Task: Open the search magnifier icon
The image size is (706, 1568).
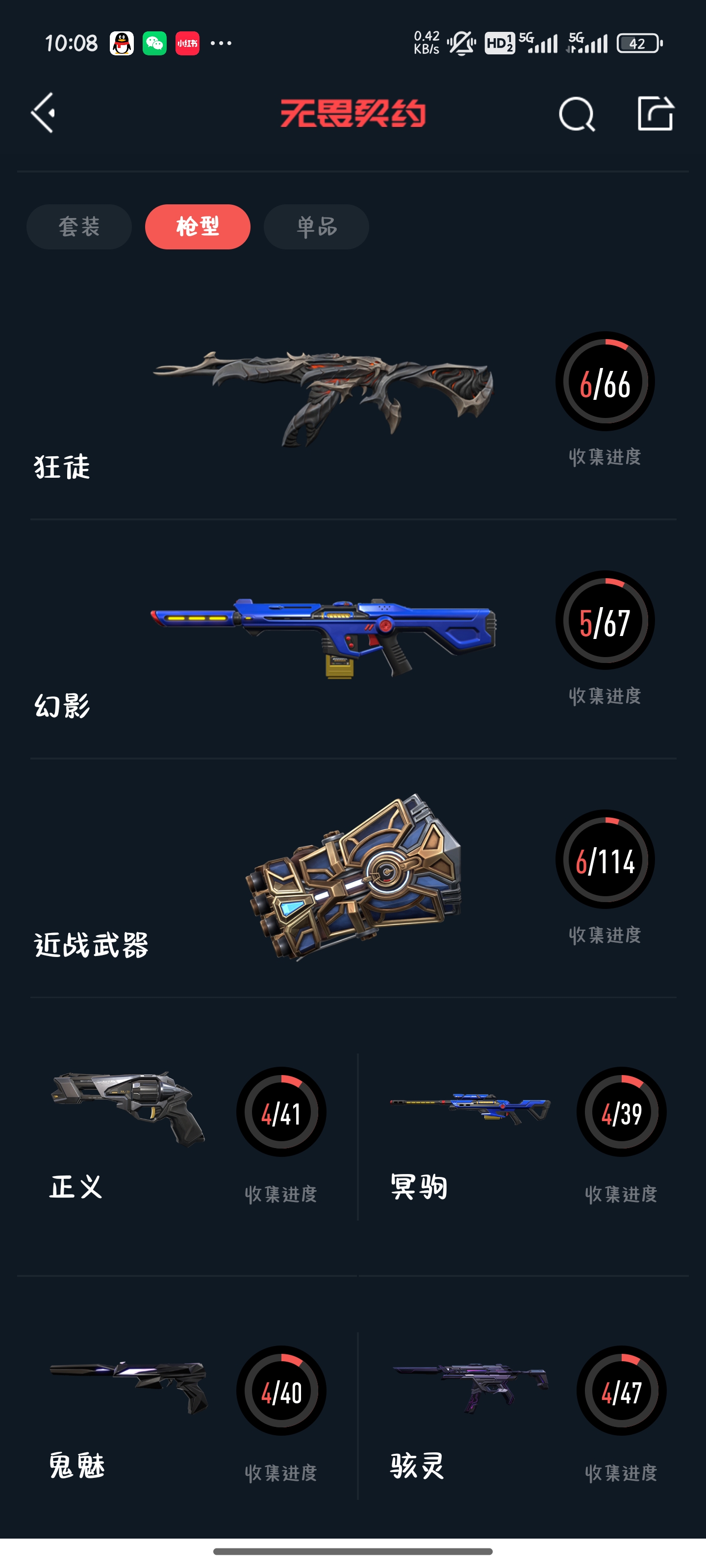Action: click(576, 115)
